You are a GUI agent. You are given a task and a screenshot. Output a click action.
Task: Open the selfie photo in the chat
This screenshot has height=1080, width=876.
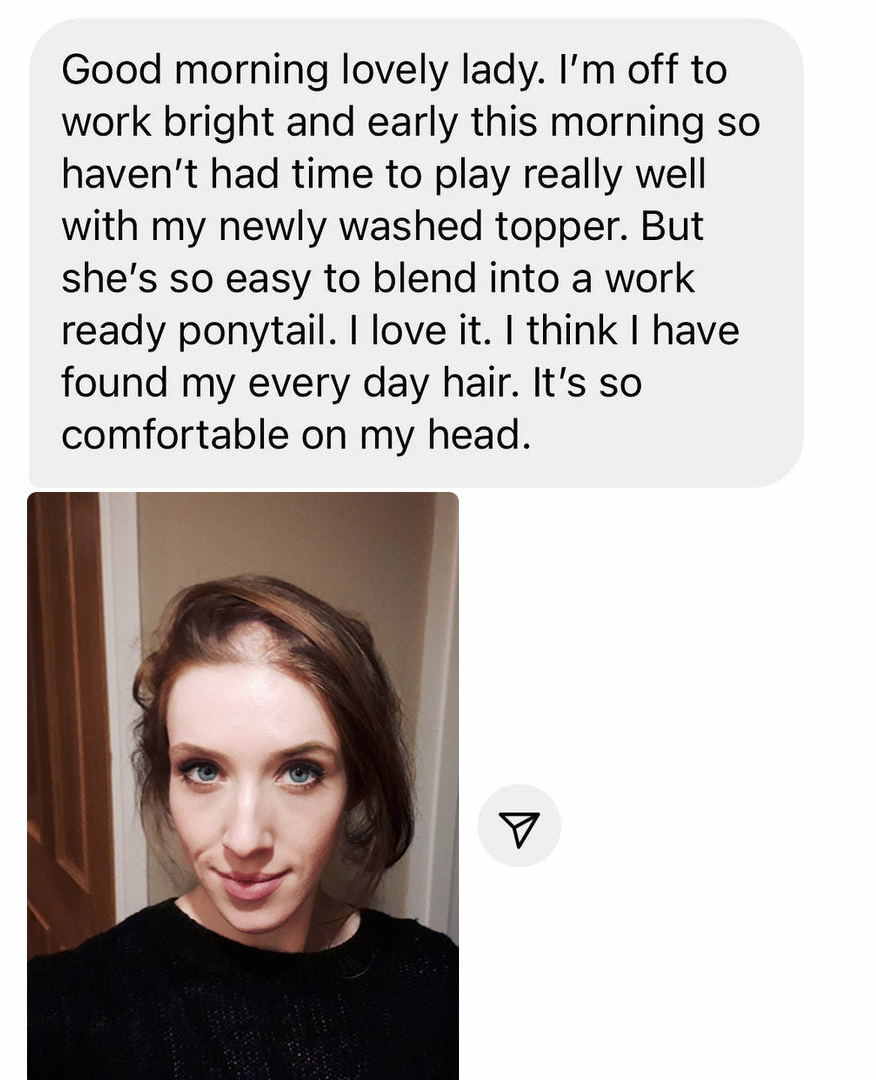click(x=243, y=785)
